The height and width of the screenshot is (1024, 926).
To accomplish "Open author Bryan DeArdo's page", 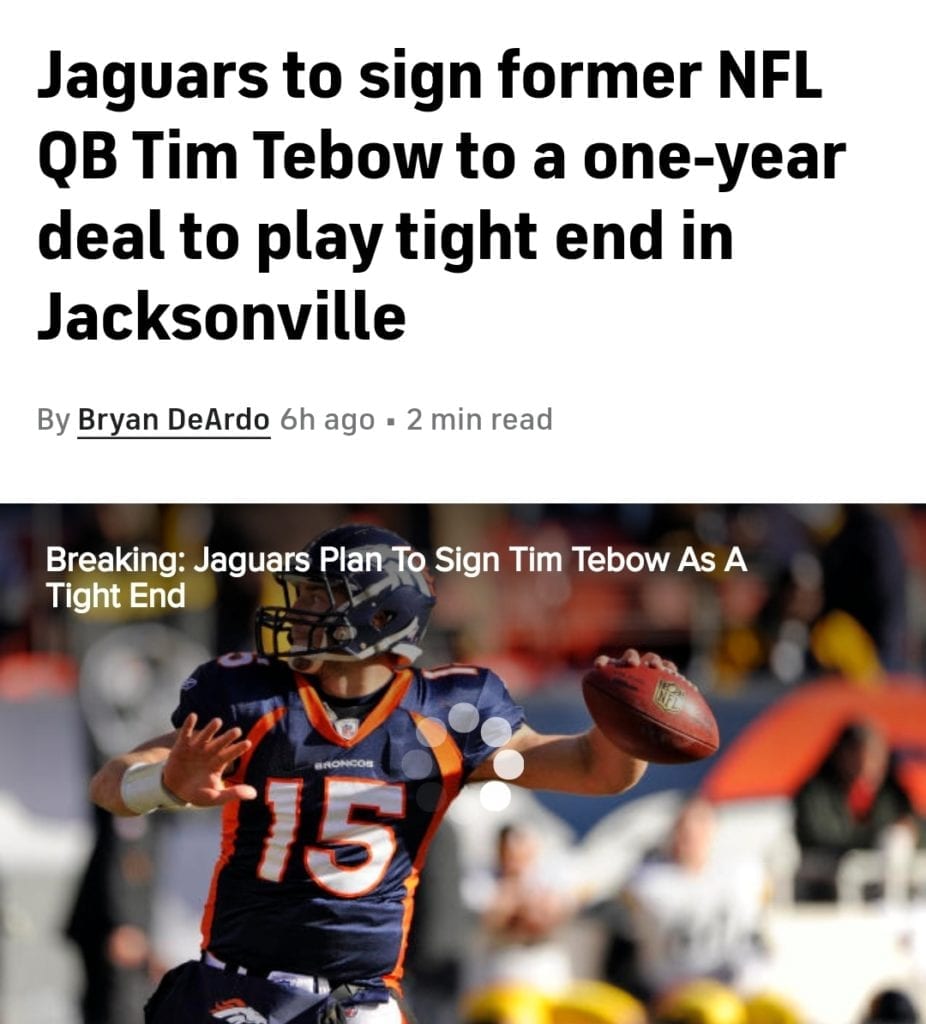I will coord(173,419).
